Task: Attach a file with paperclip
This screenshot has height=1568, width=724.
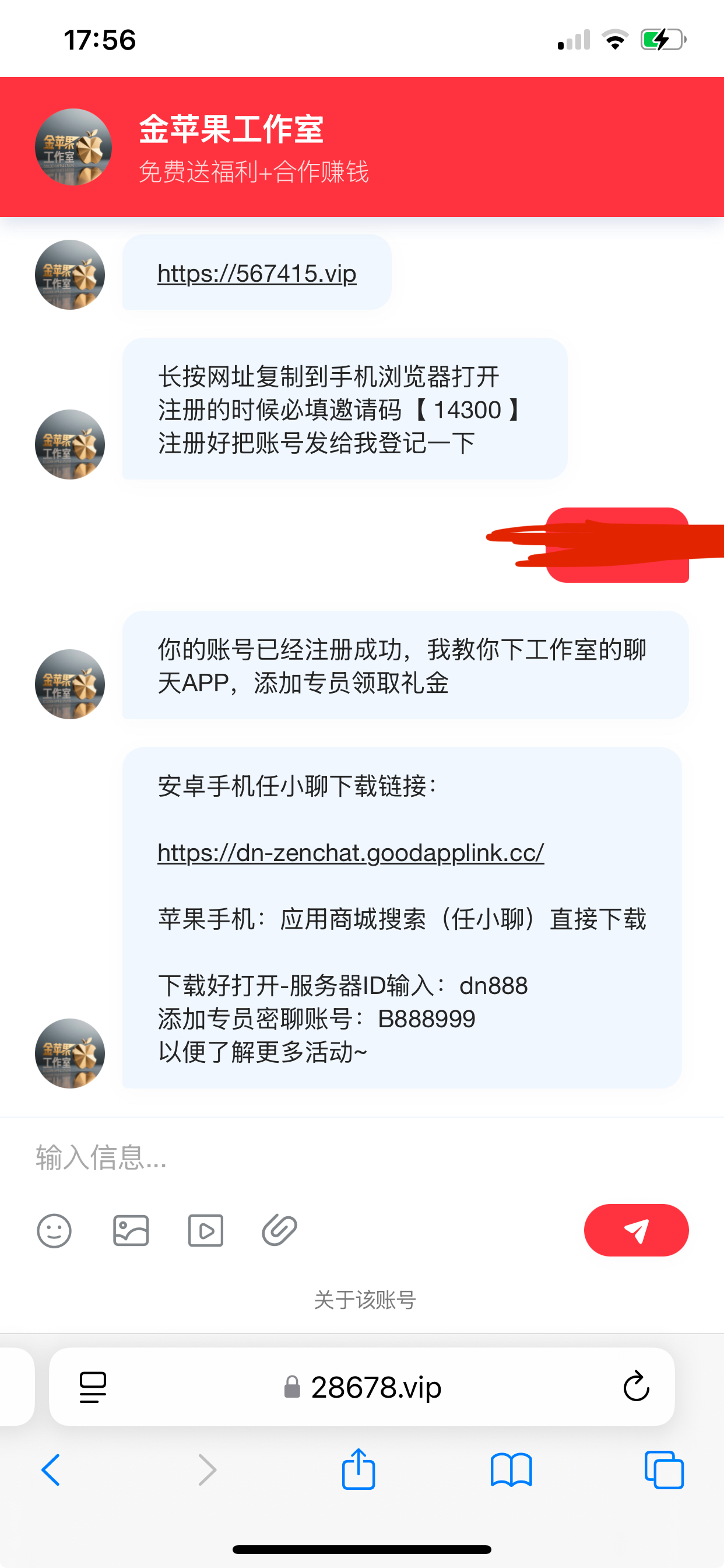Action: [x=280, y=1230]
